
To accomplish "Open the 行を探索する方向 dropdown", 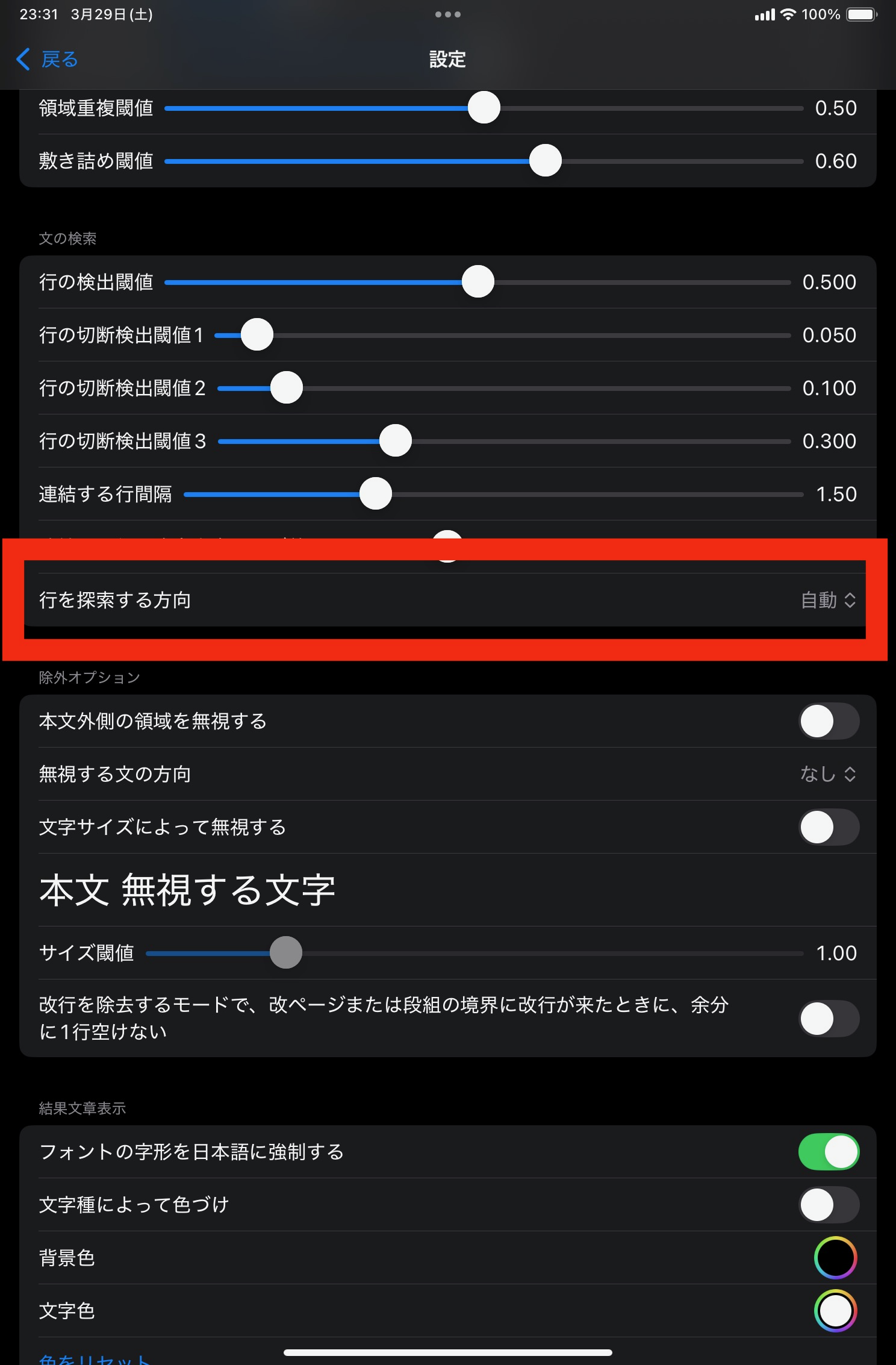I will (x=827, y=600).
